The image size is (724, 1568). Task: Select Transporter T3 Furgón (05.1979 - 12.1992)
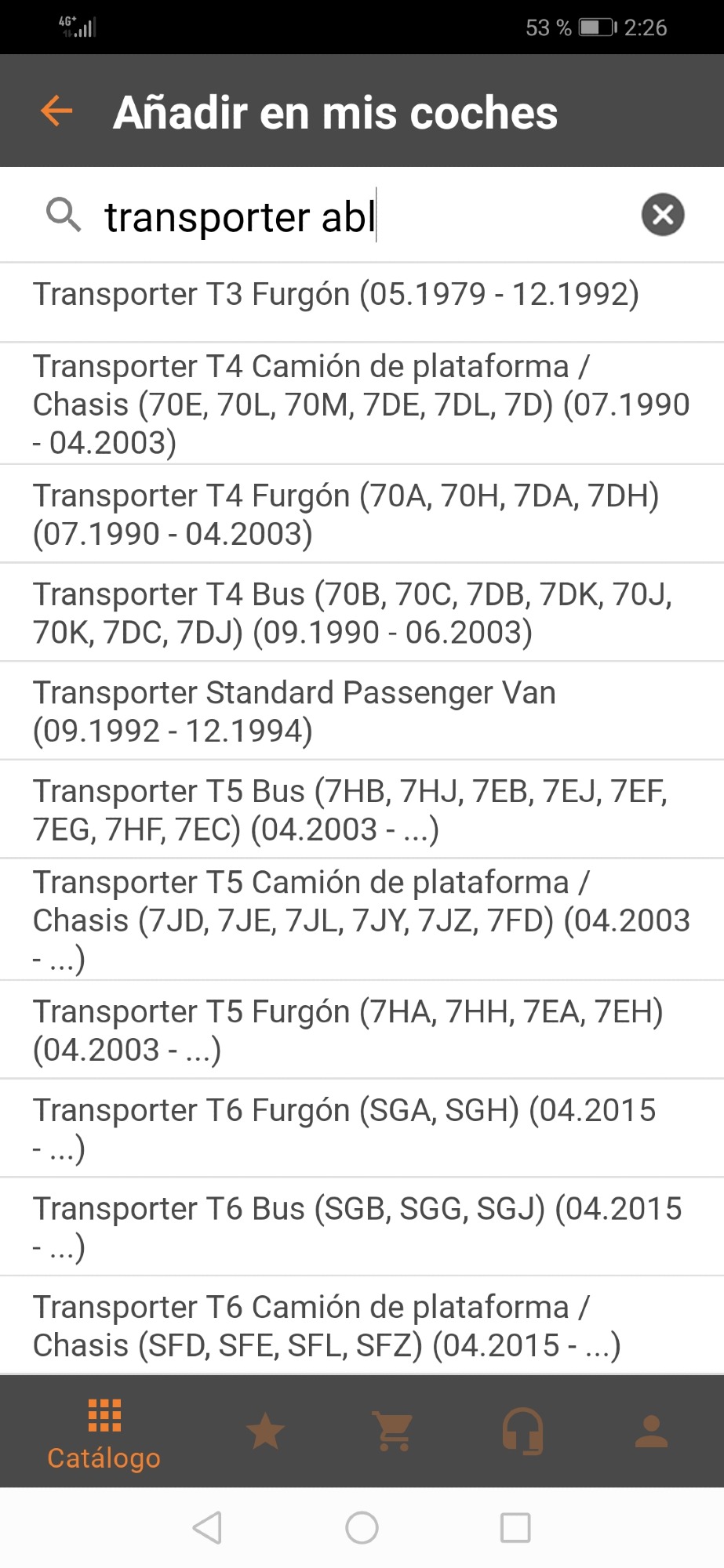(362, 303)
